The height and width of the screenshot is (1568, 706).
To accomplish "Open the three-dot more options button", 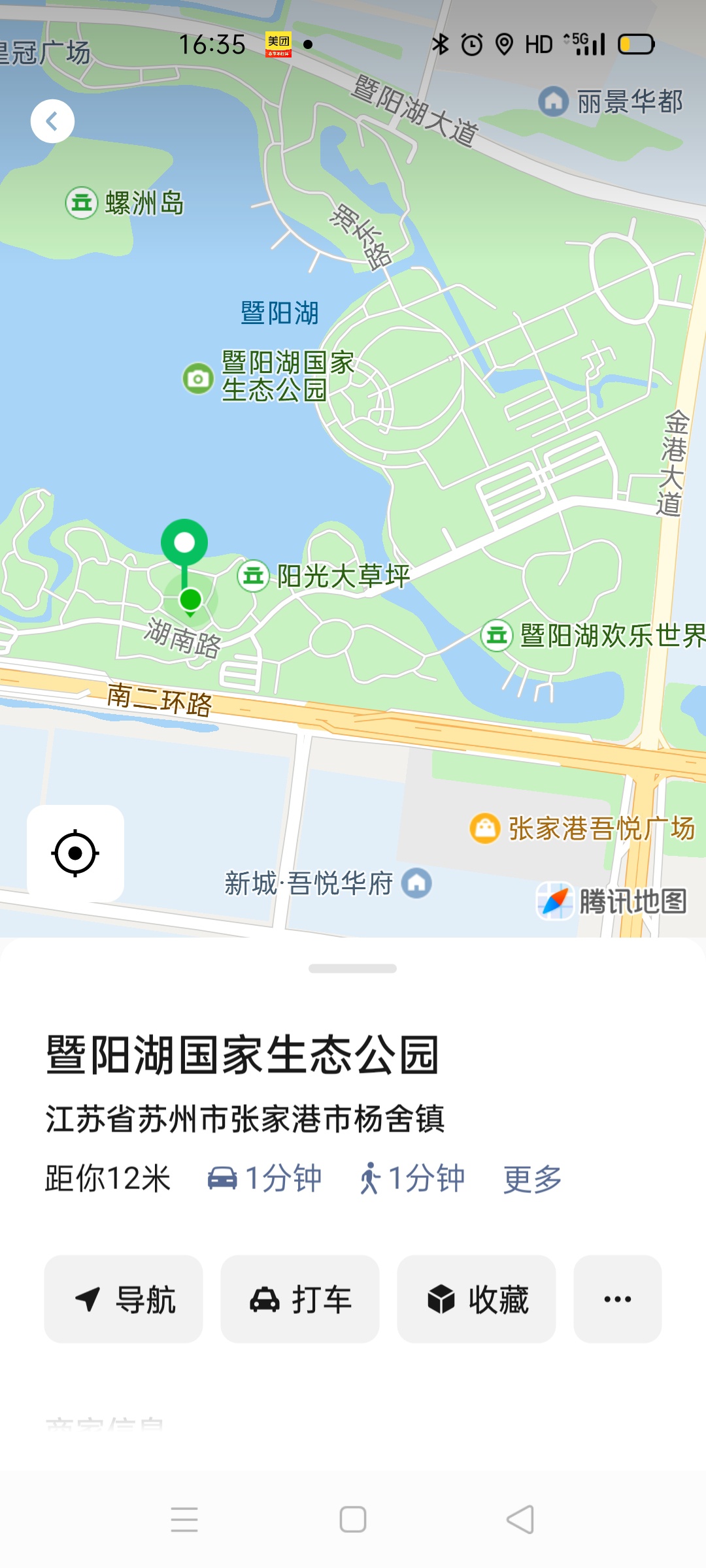I will click(x=617, y=1299).
